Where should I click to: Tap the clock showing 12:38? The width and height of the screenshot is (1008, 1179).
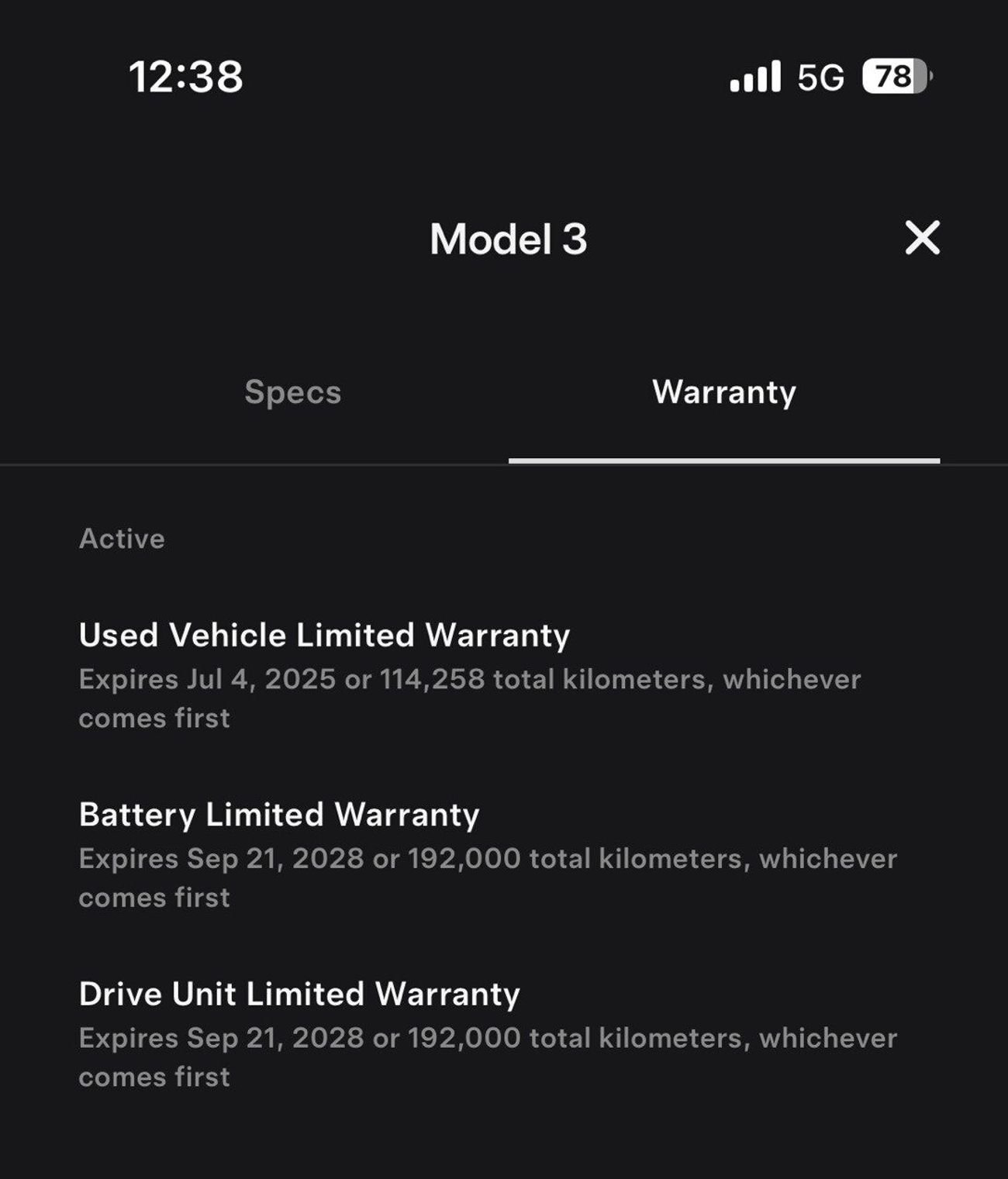click(186, 76)
